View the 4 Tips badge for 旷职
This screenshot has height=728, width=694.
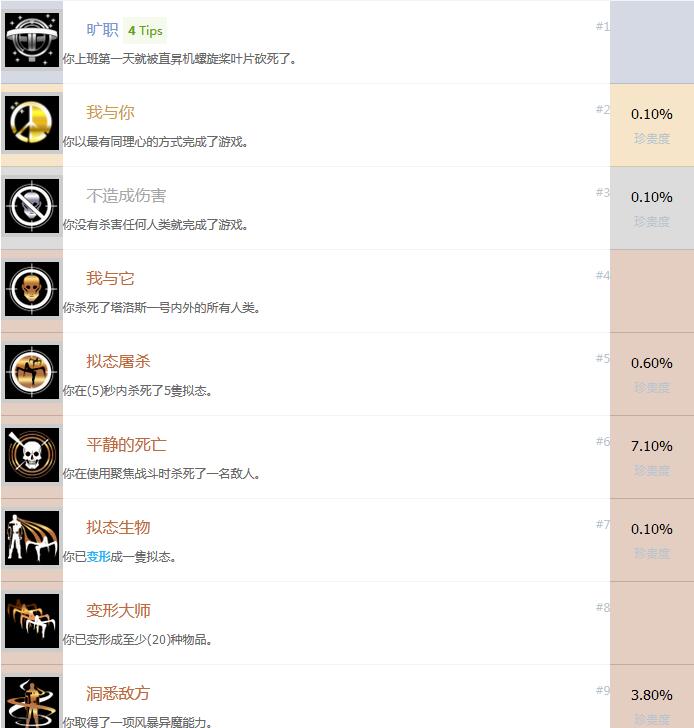pyautogui.click(x=145, y=30)
